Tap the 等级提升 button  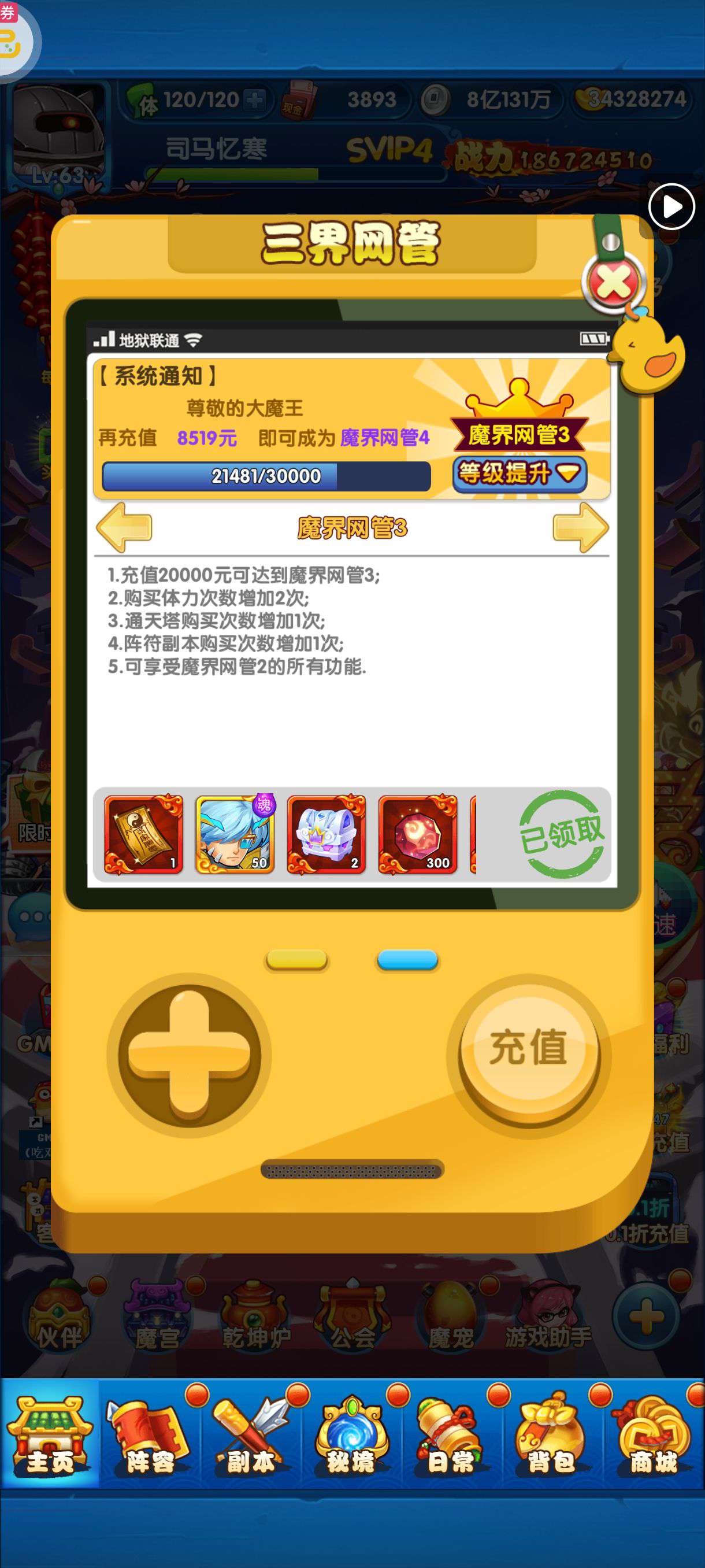pyautogui.click(x=520, y=474)
